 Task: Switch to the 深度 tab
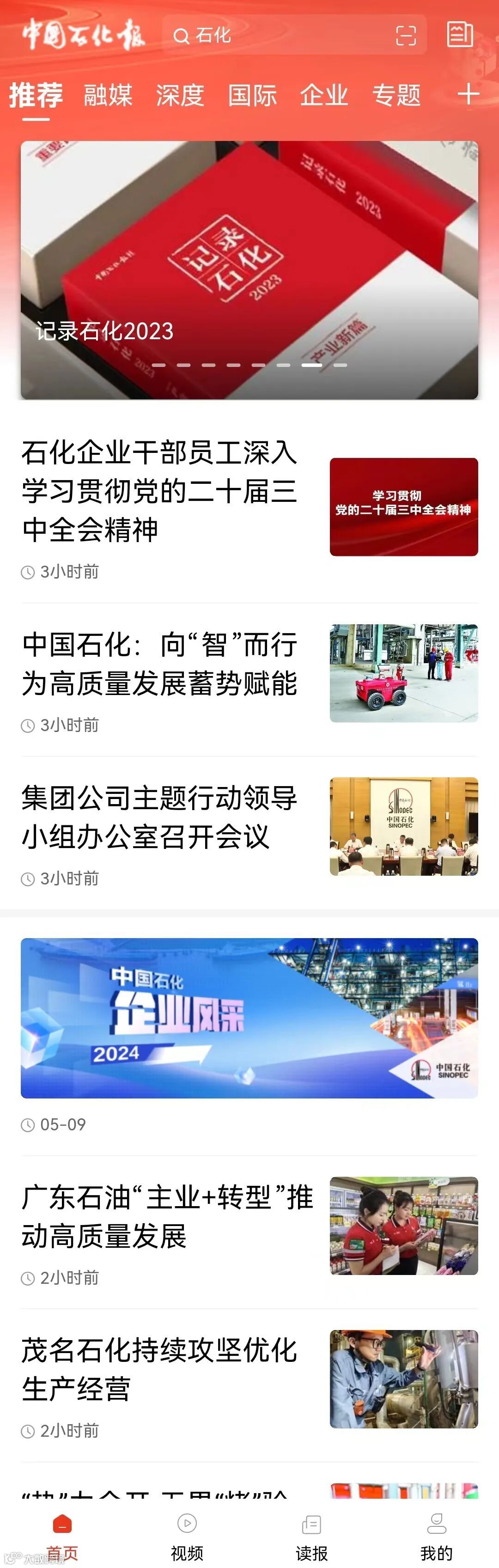click(x=180, y=96)
